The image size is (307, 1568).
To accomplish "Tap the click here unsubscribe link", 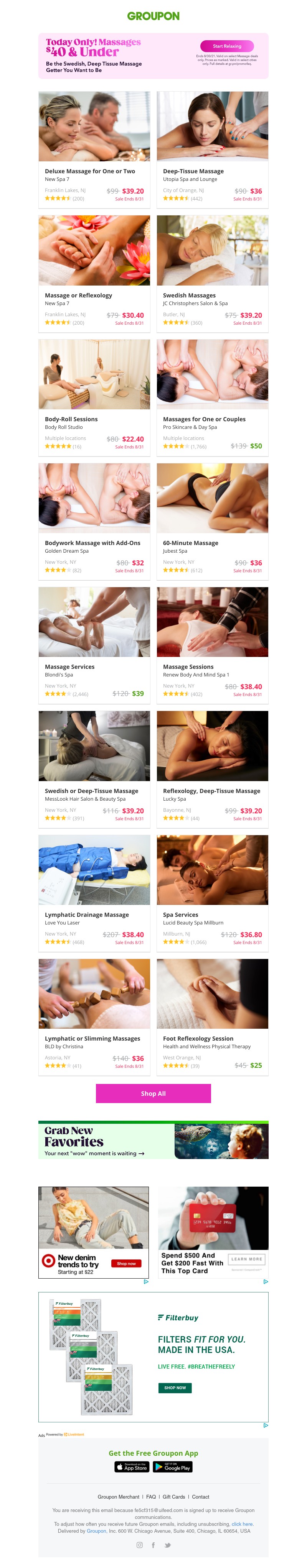I will click(242, 1524).
